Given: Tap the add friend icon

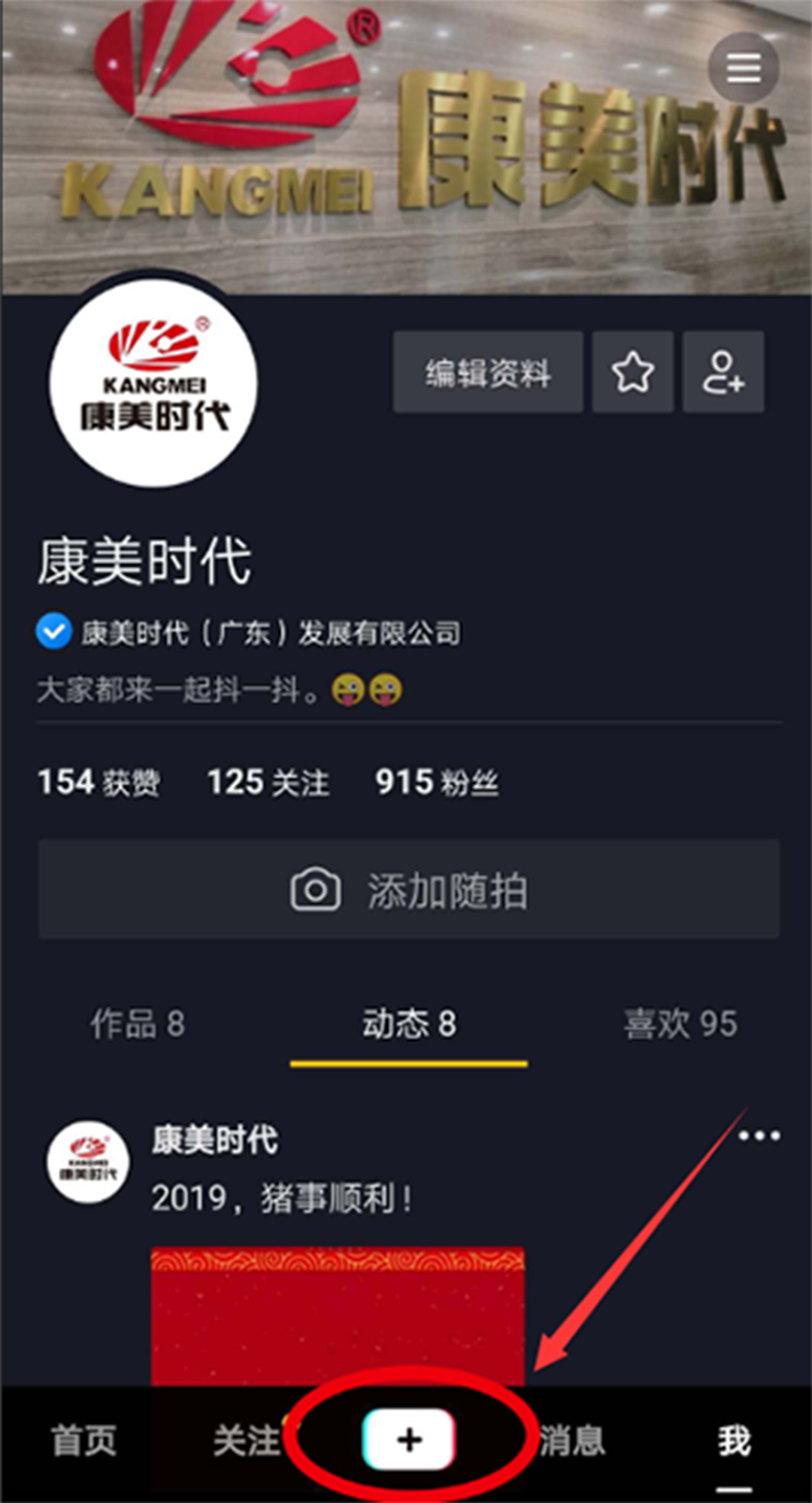Looking at the screenshot, I should (x=723, y=372).
